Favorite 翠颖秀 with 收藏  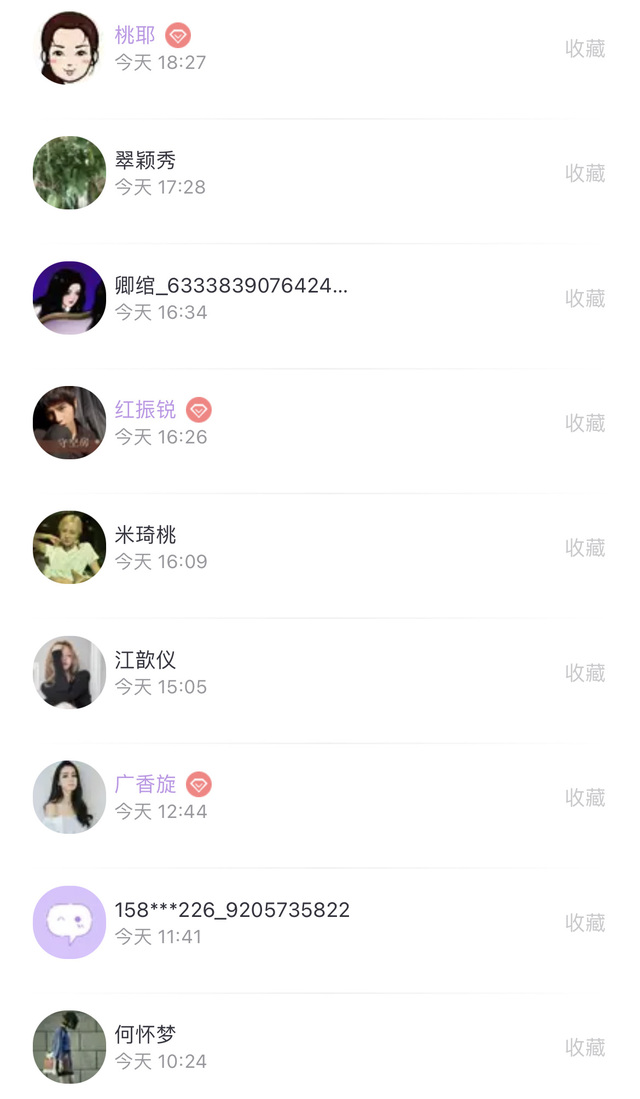click(x=585, y=173)
